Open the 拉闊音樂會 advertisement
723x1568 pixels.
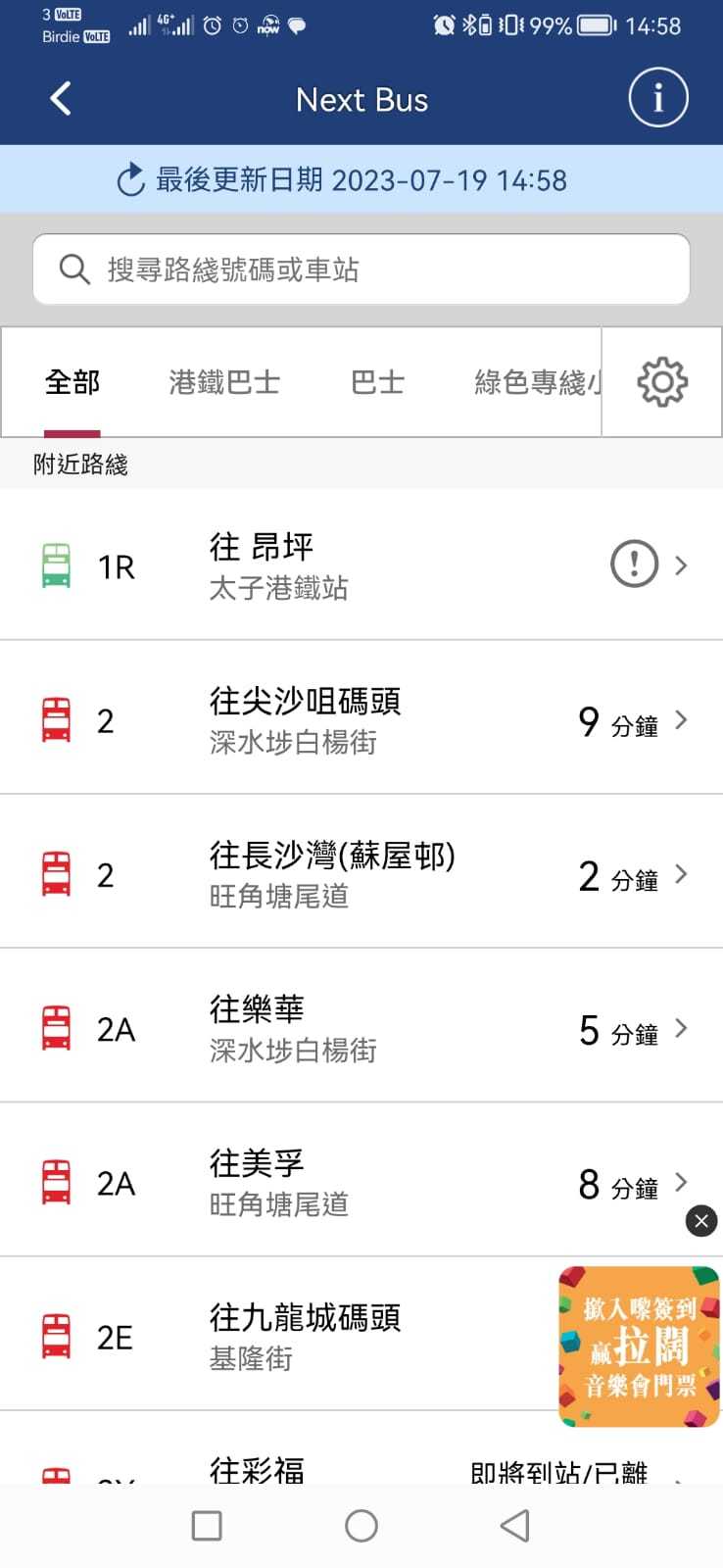tap(638, 1346)
